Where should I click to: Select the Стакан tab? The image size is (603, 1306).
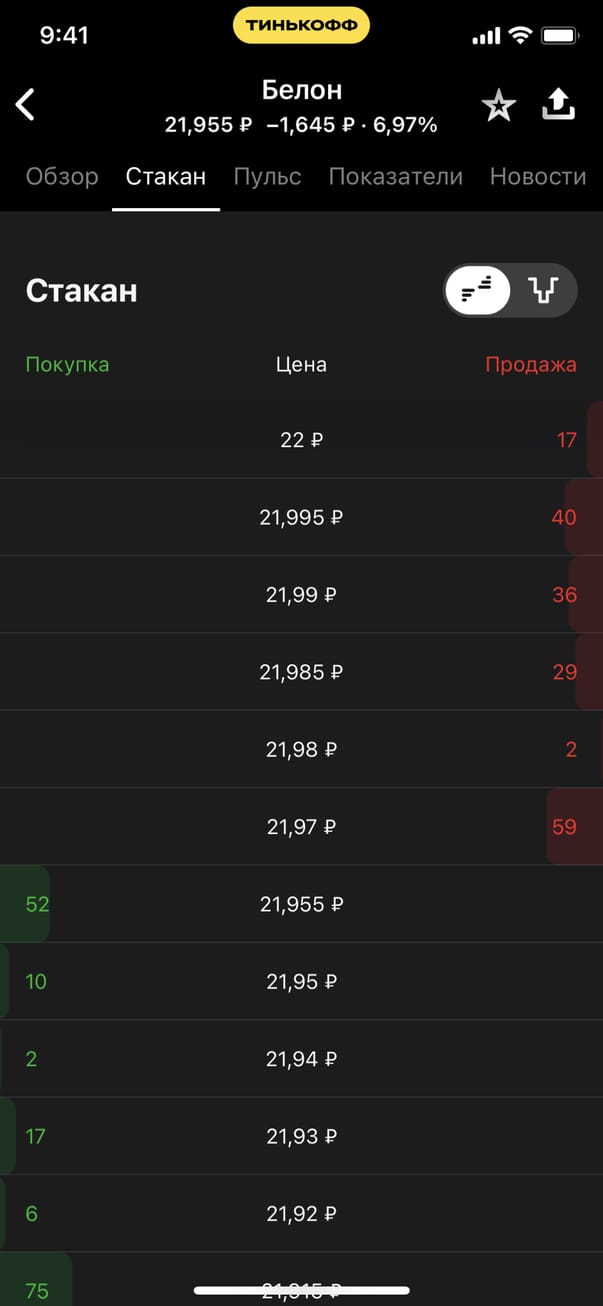tap(166, 177)
